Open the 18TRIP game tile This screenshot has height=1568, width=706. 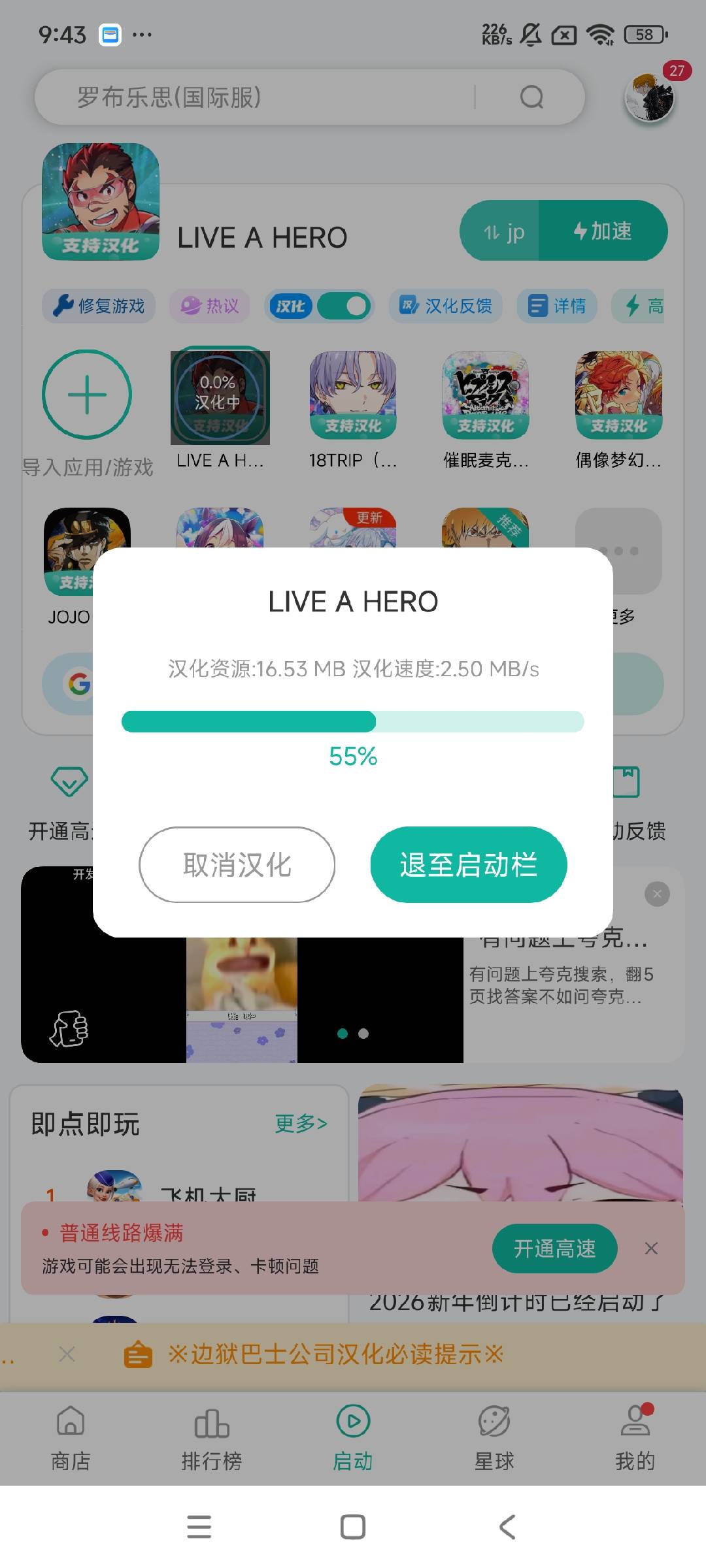click(353, 395)
